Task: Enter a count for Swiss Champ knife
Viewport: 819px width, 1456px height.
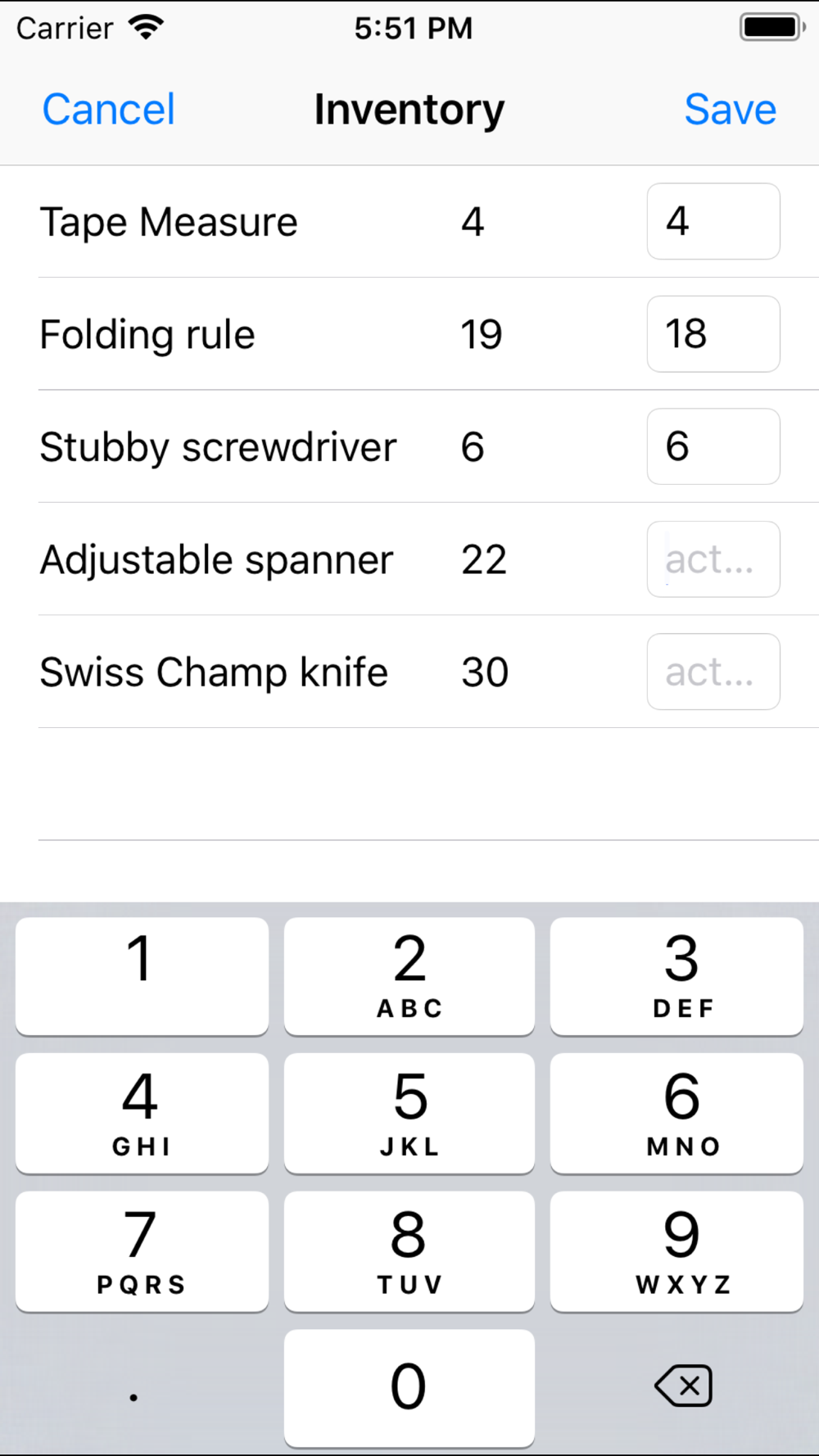Action: tap(713, 671)
